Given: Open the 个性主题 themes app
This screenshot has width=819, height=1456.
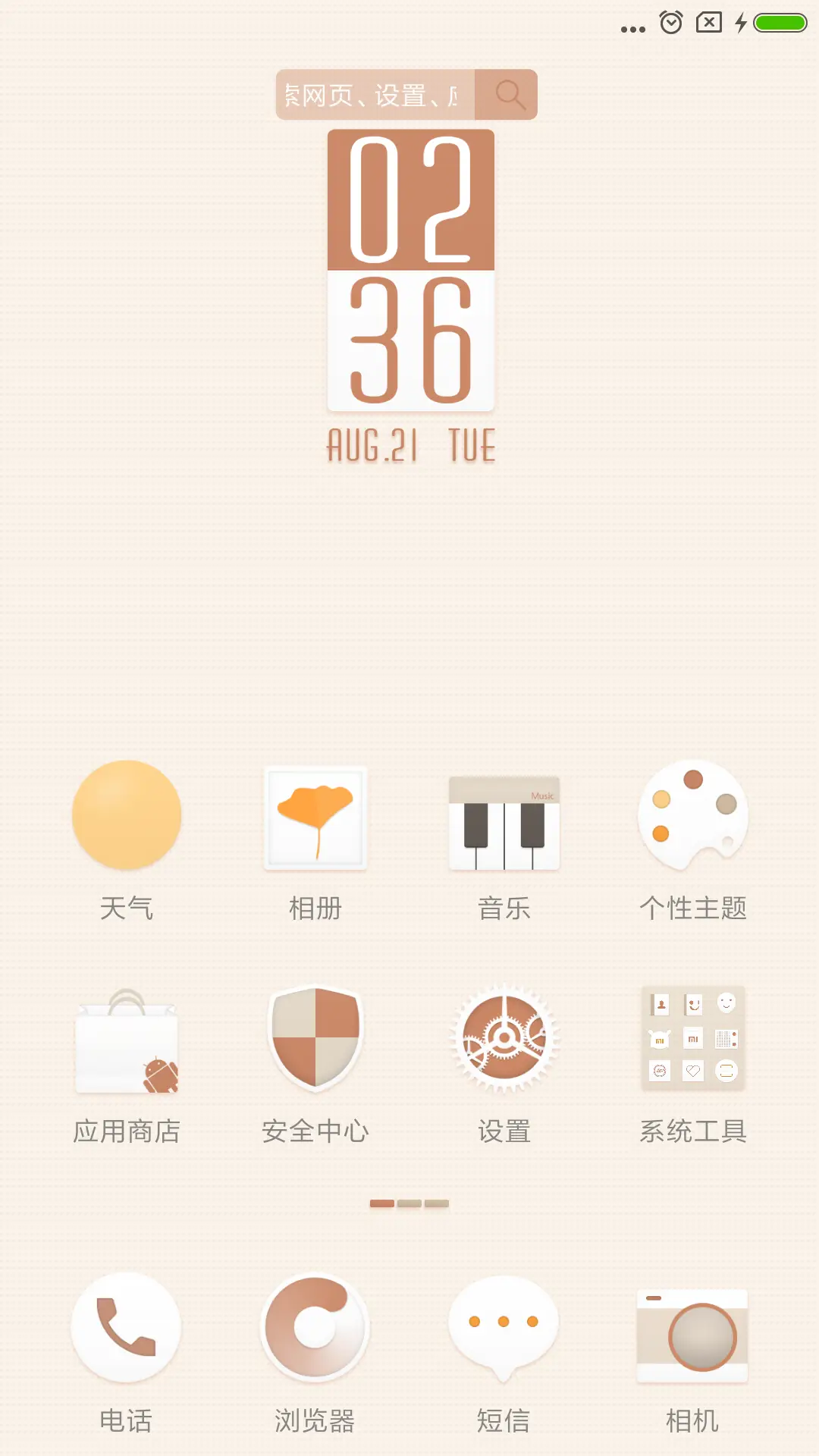Looking at the screenshot, I should (692, 819).
